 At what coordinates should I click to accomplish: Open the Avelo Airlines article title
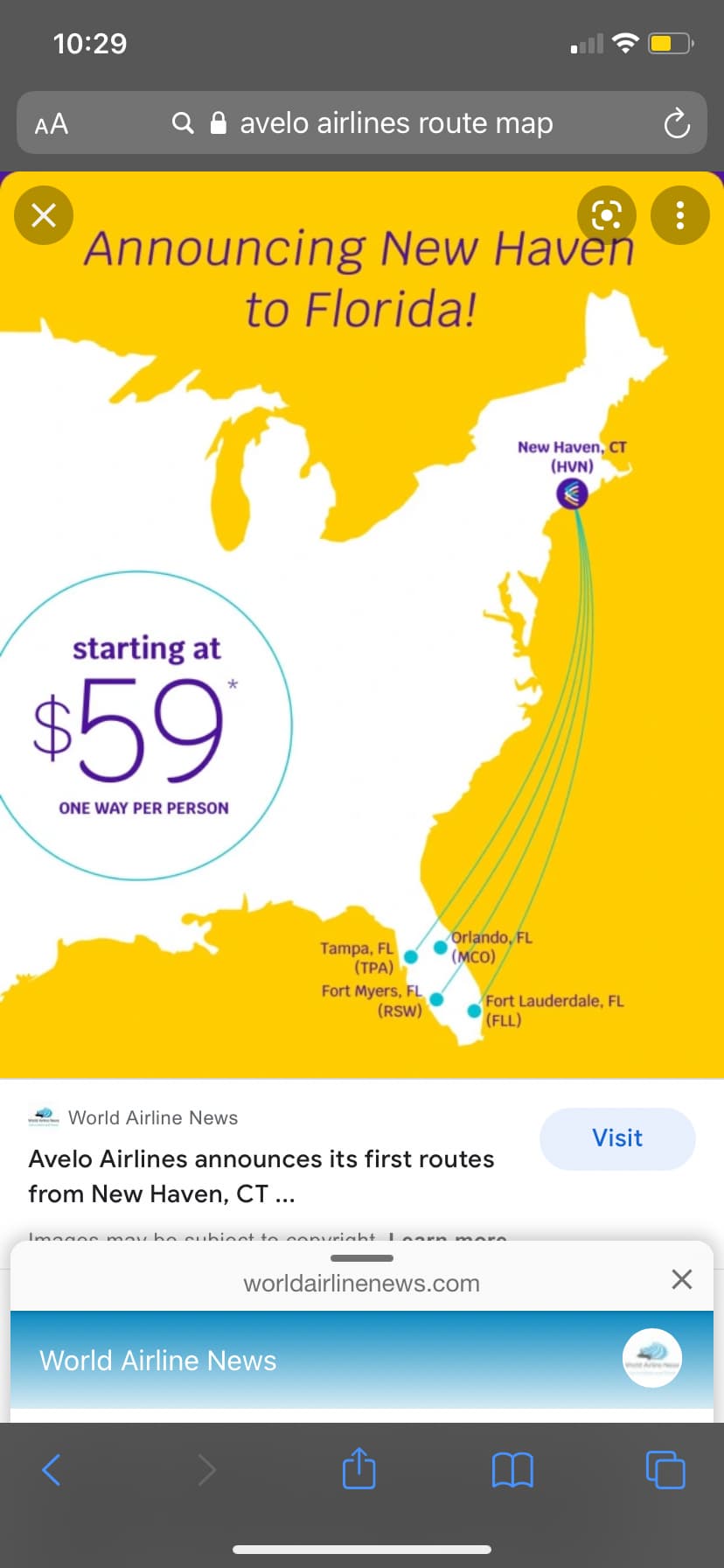[x=261, y=1176]
